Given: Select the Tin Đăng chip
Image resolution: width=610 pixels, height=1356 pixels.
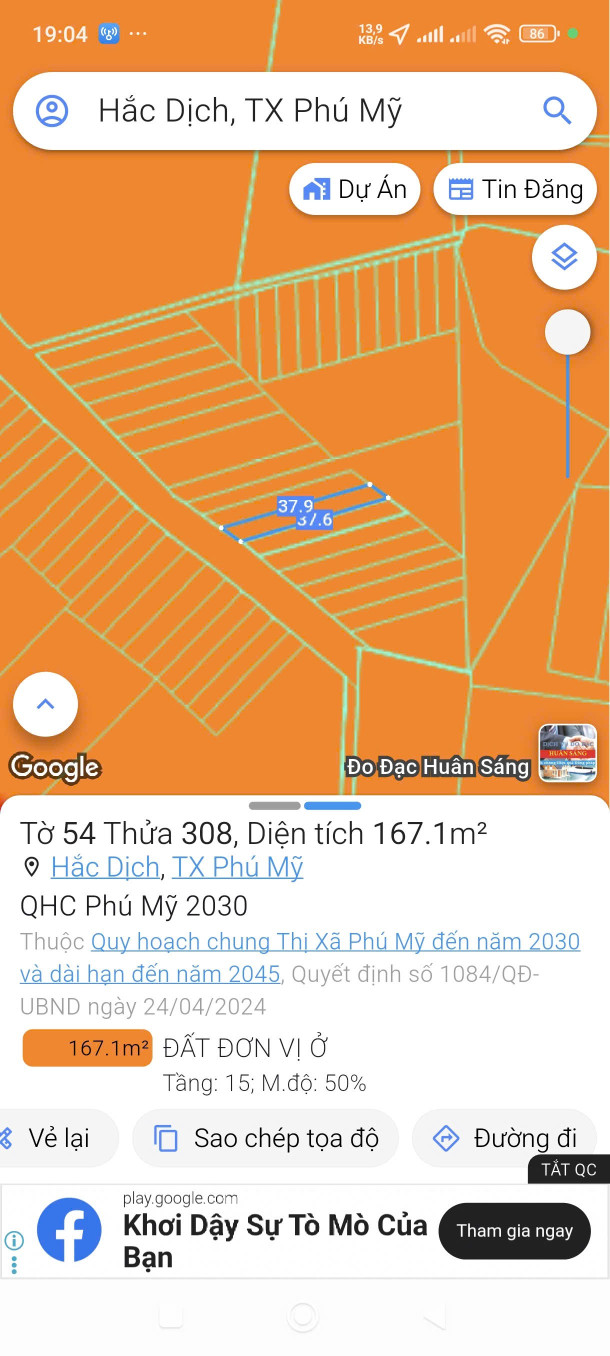Looking at the screenshot, I should (x=515, y=189).
